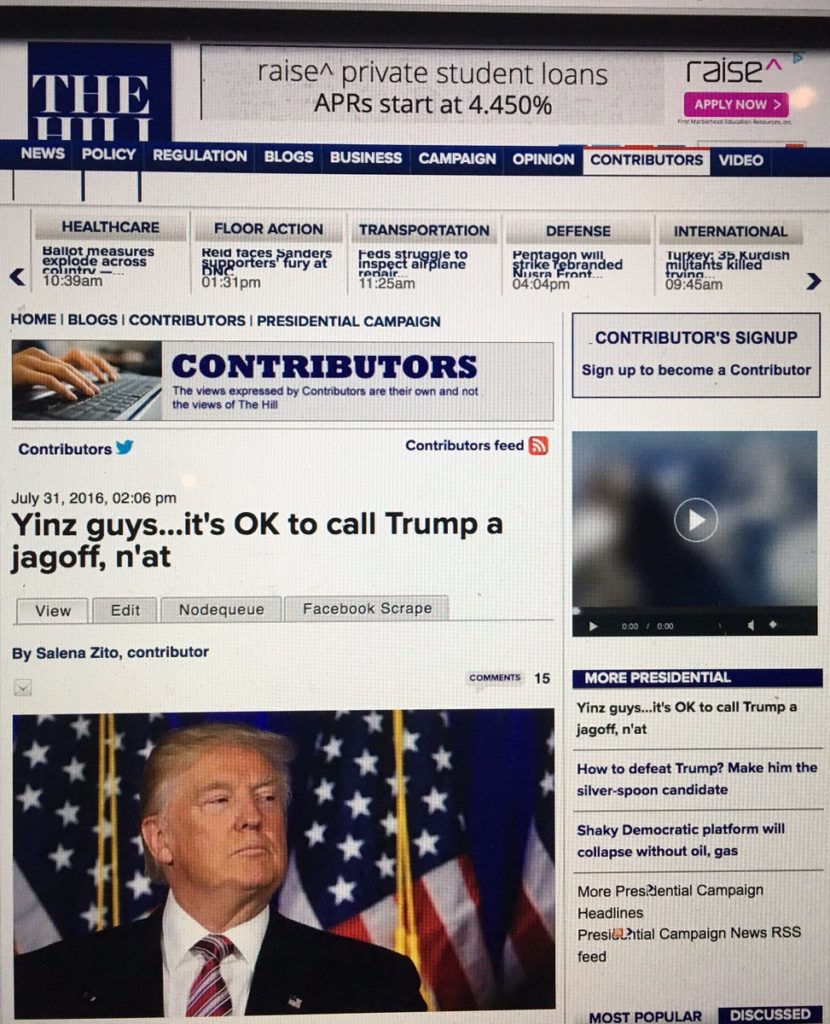
Task: Select the Edit tab of the article
Action: (x=125, y=610)
